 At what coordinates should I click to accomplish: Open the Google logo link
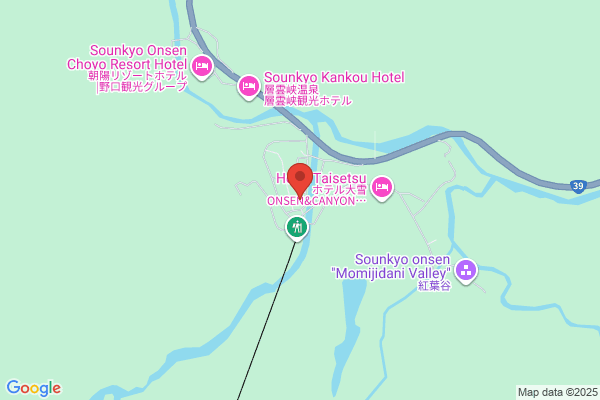tap(33, 388)
